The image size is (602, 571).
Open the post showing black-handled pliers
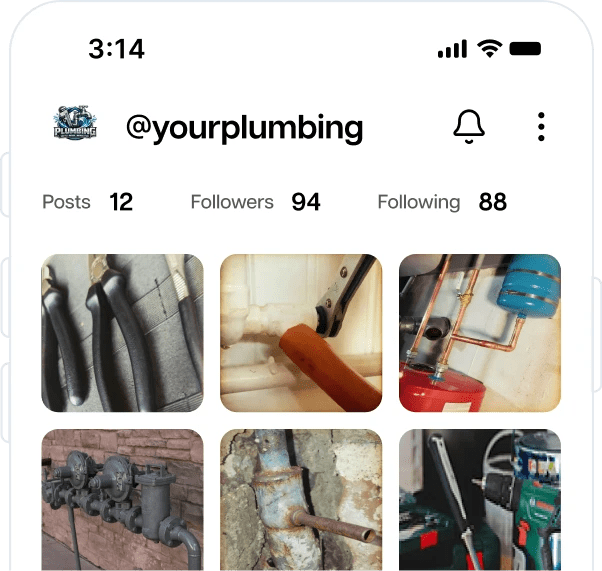coord(122,333)
